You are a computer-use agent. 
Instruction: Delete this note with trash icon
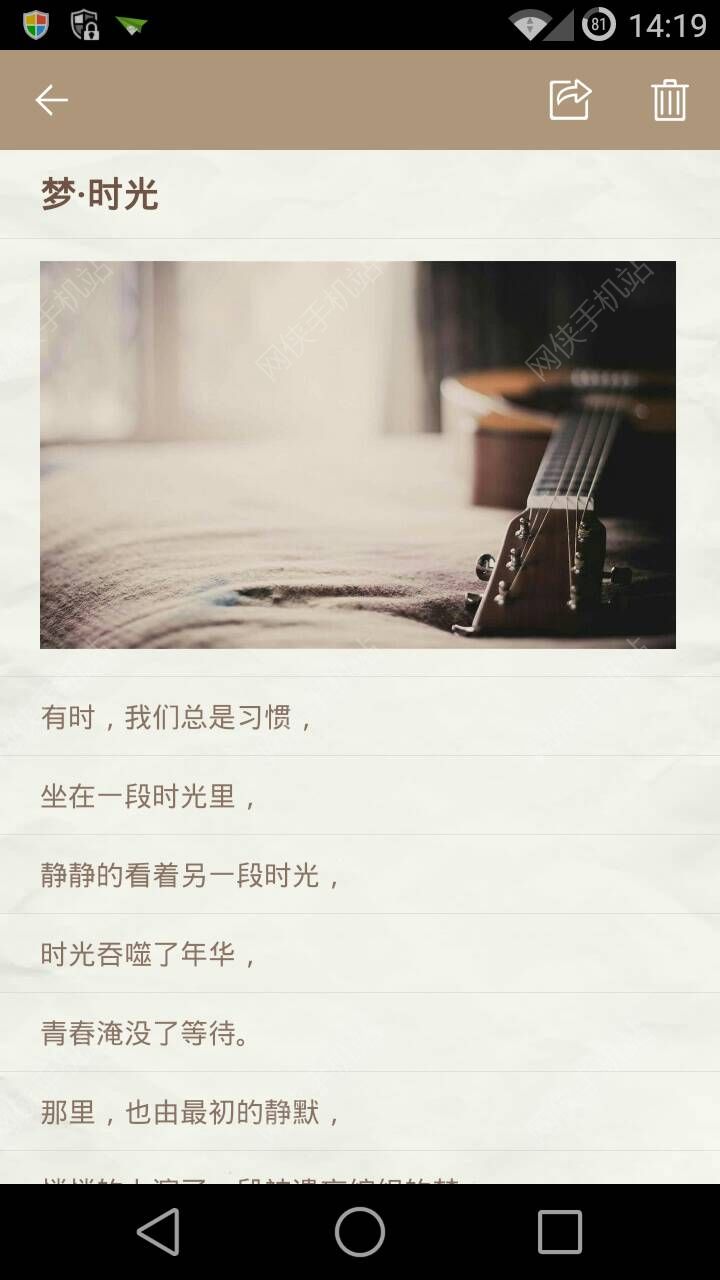click(x=670, y=100)
